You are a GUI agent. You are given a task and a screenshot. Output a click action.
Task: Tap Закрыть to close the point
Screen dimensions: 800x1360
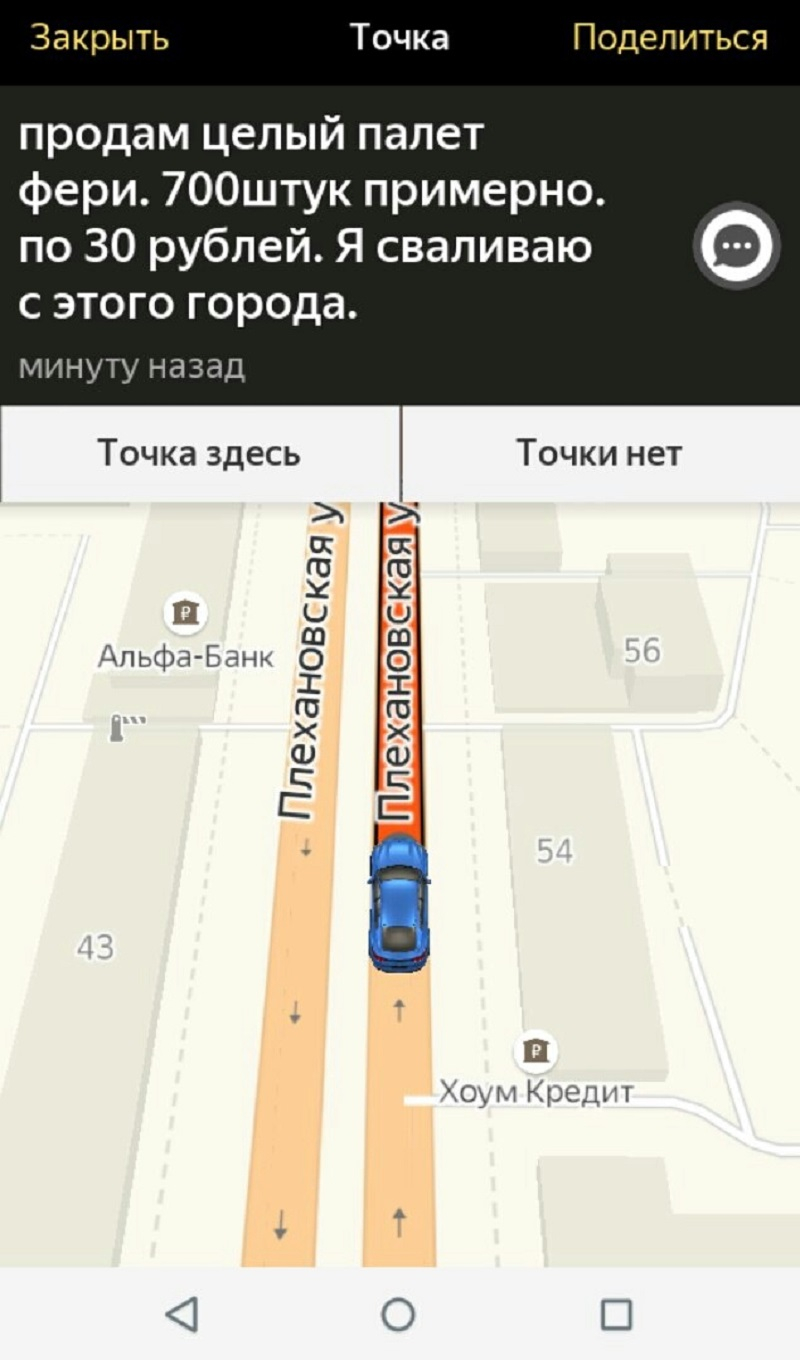(x=99, y=39)
